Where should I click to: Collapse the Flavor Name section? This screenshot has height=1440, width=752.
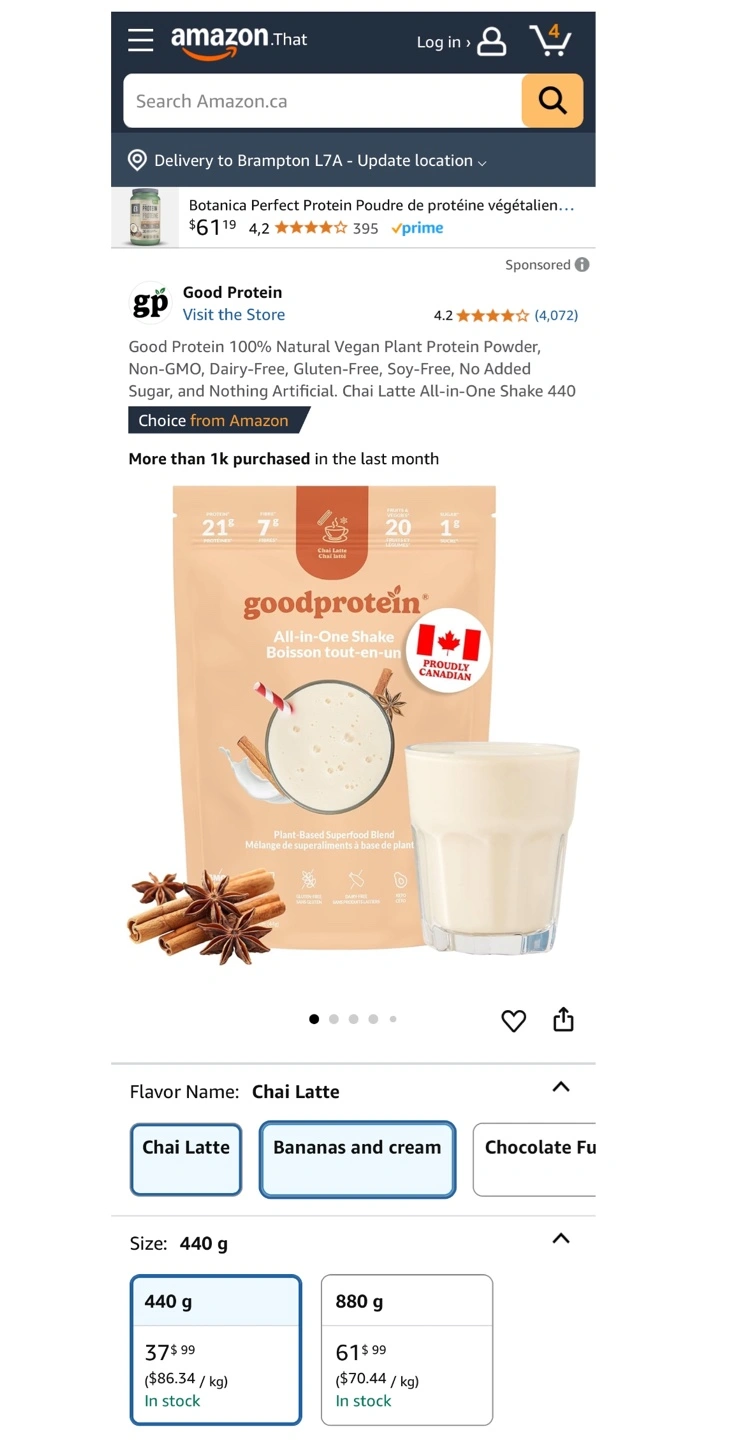pos(561,1087)
